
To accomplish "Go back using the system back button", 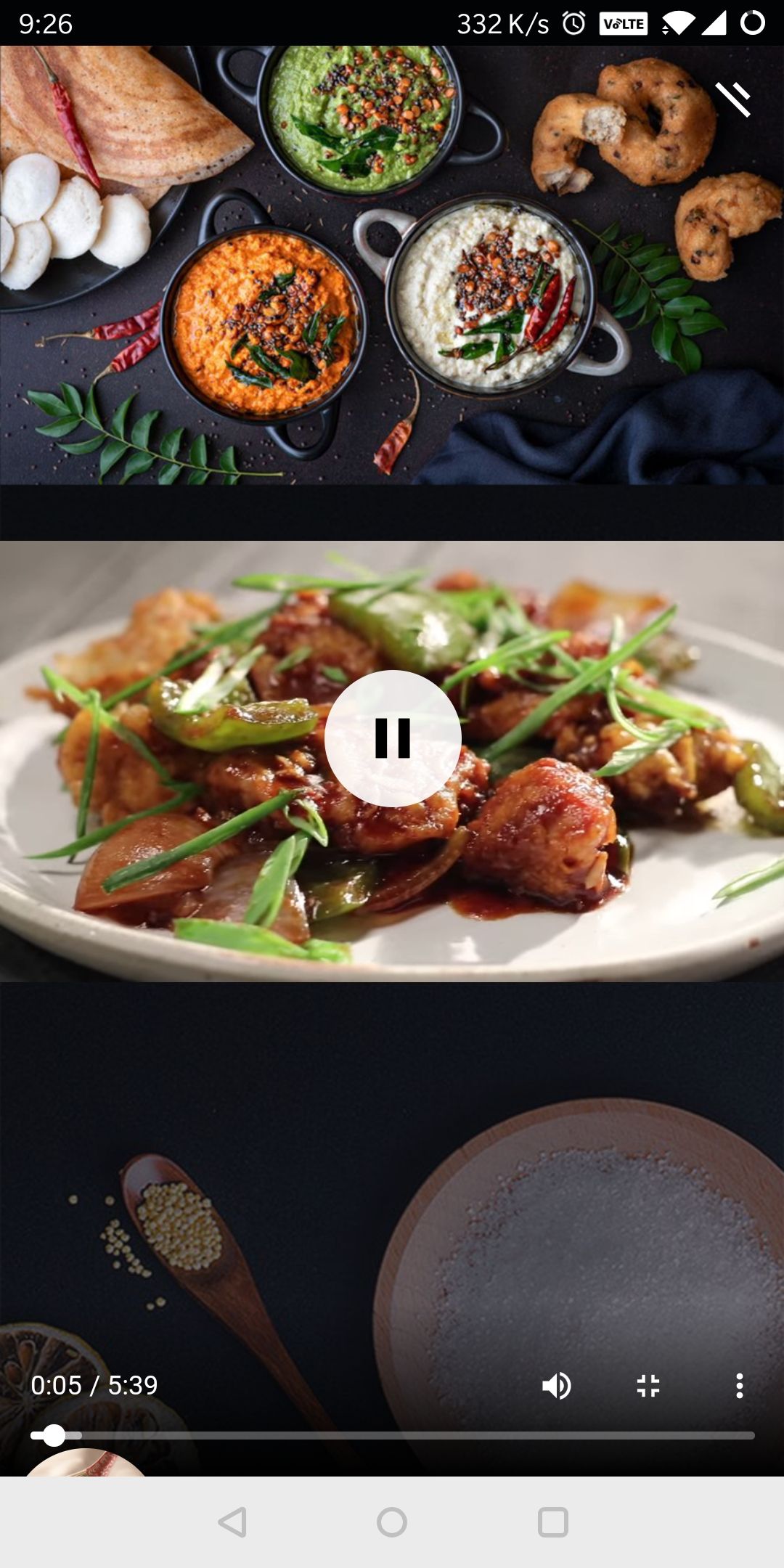I will (232, 1522).
